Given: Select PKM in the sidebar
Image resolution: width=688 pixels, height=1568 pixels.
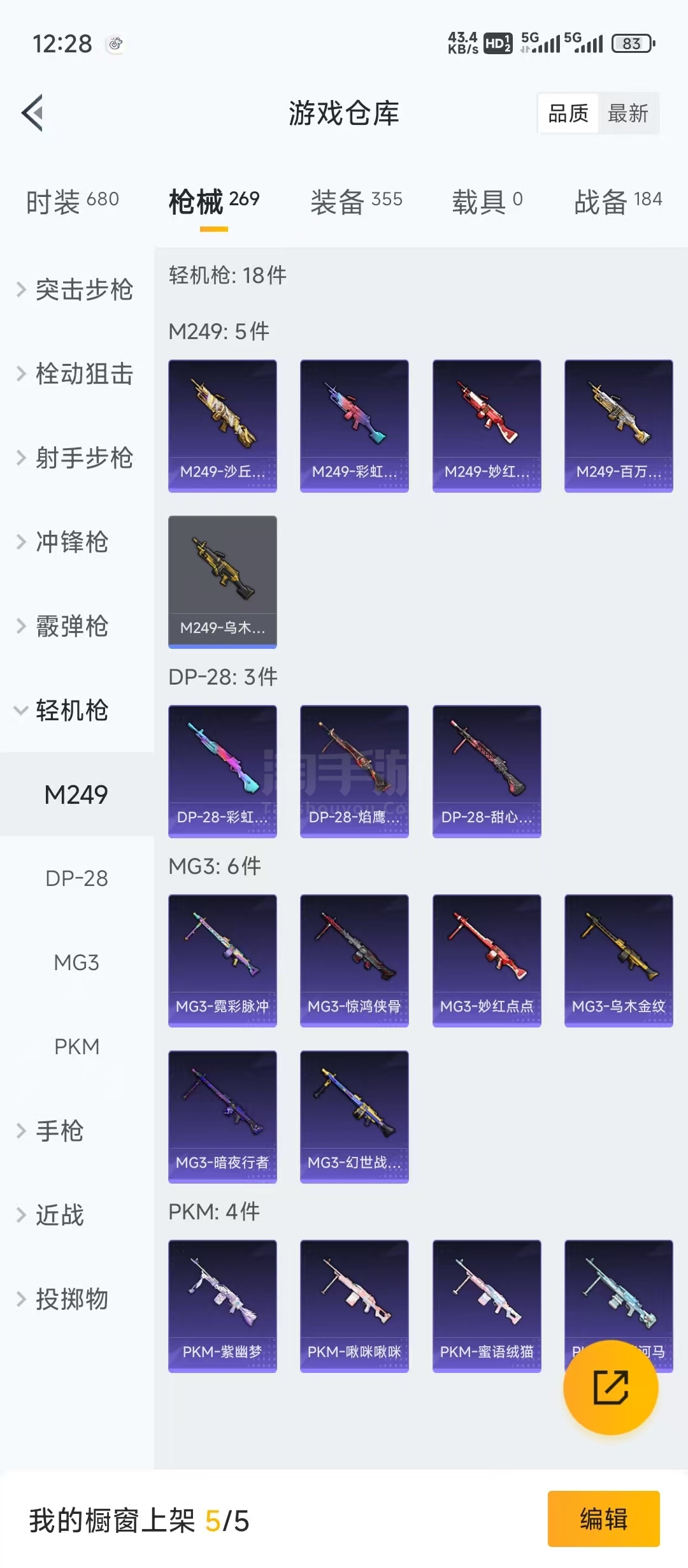Looking at the screenshot, I should pyautogui.click(x=76, y=1047).
